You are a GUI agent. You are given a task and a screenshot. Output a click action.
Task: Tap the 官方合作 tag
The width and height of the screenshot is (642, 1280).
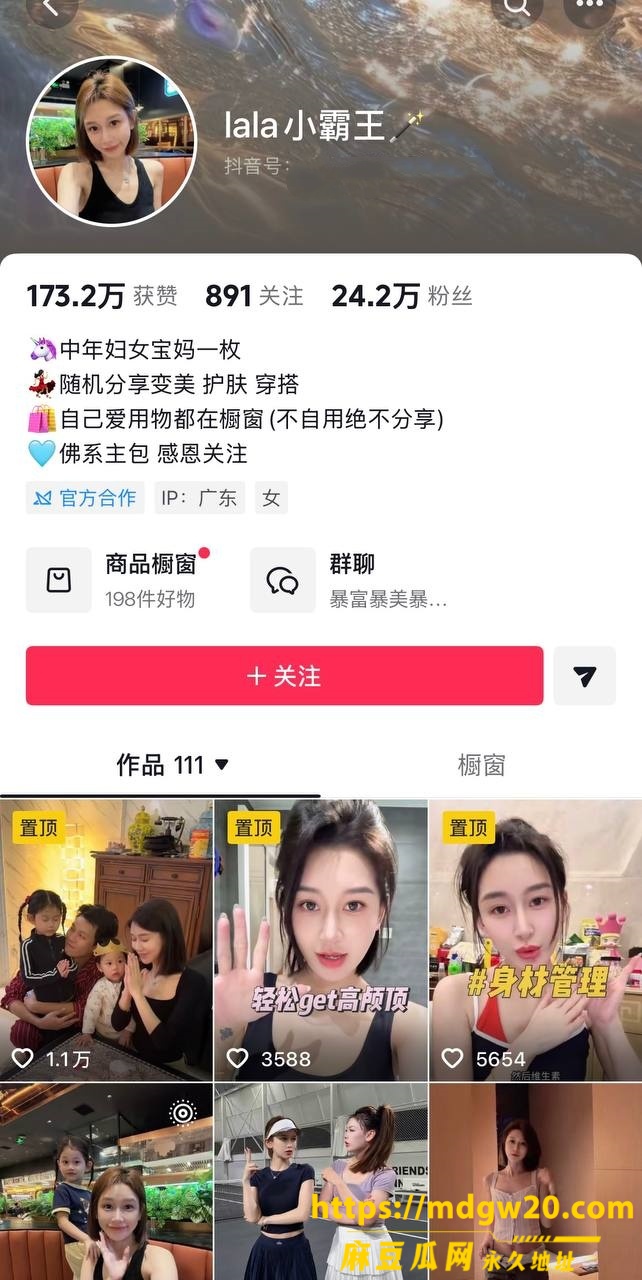(85, 498)
